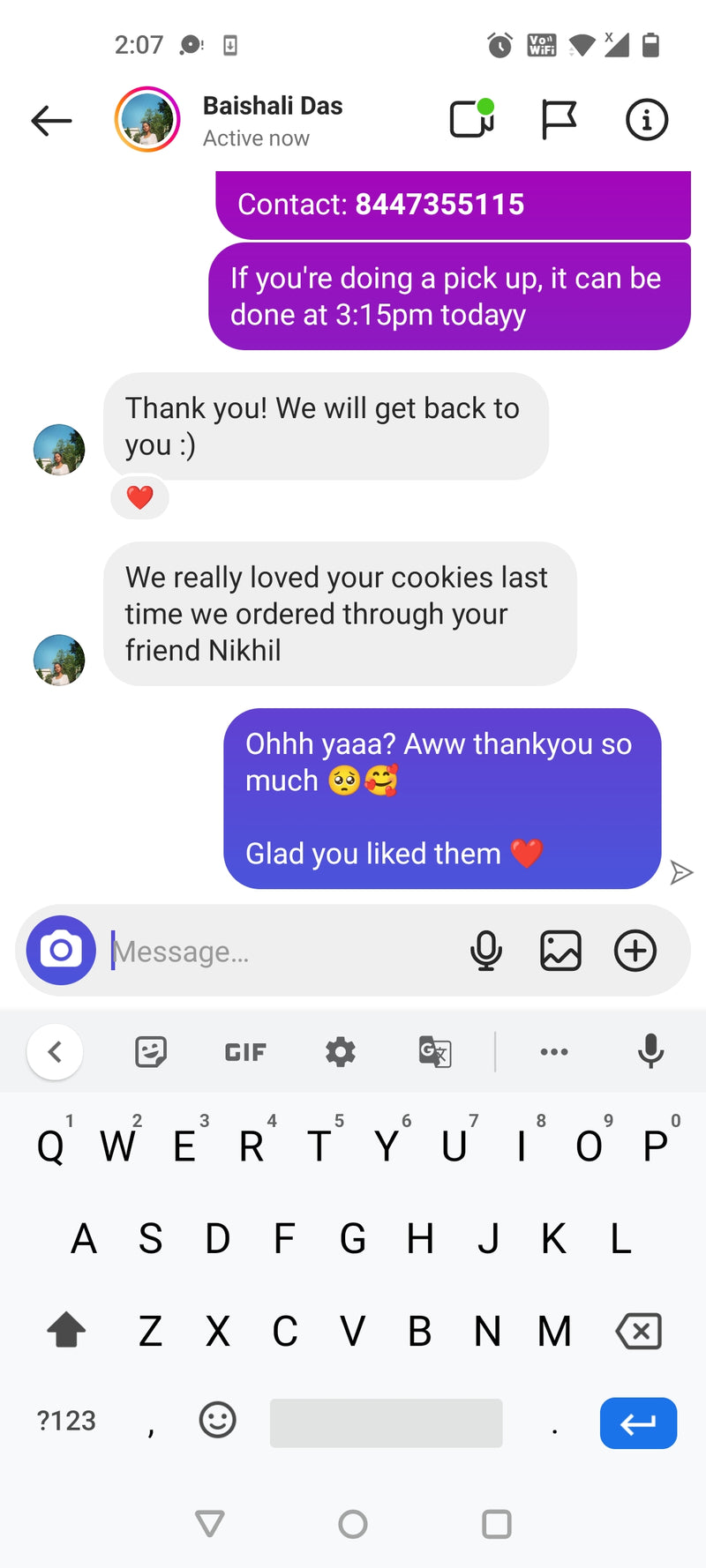Tap the backspace key

tap(639, 1331)
